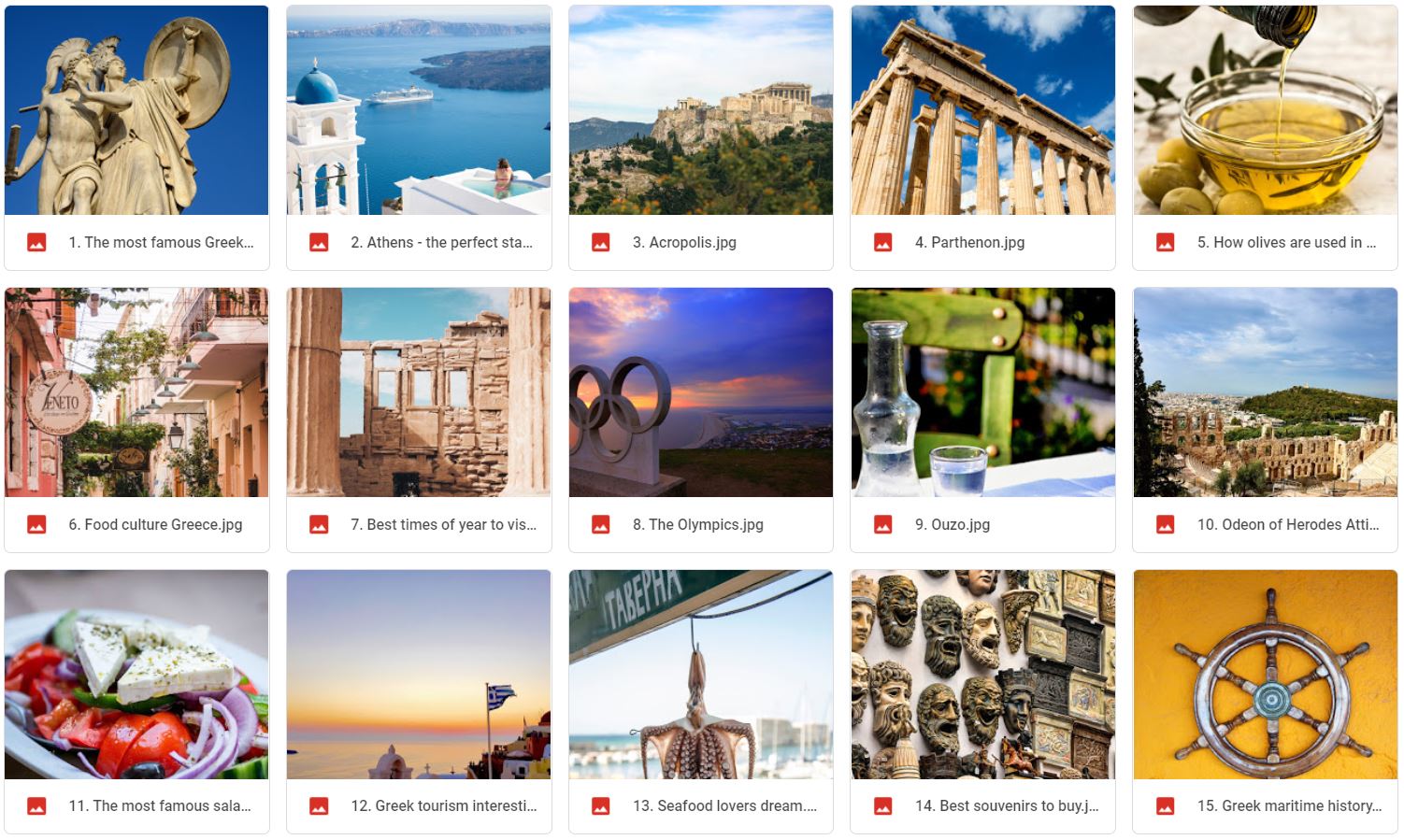The image size is (1404, 840).
Task: Select the Parthenon.jpg image
Action: (982, 111)
